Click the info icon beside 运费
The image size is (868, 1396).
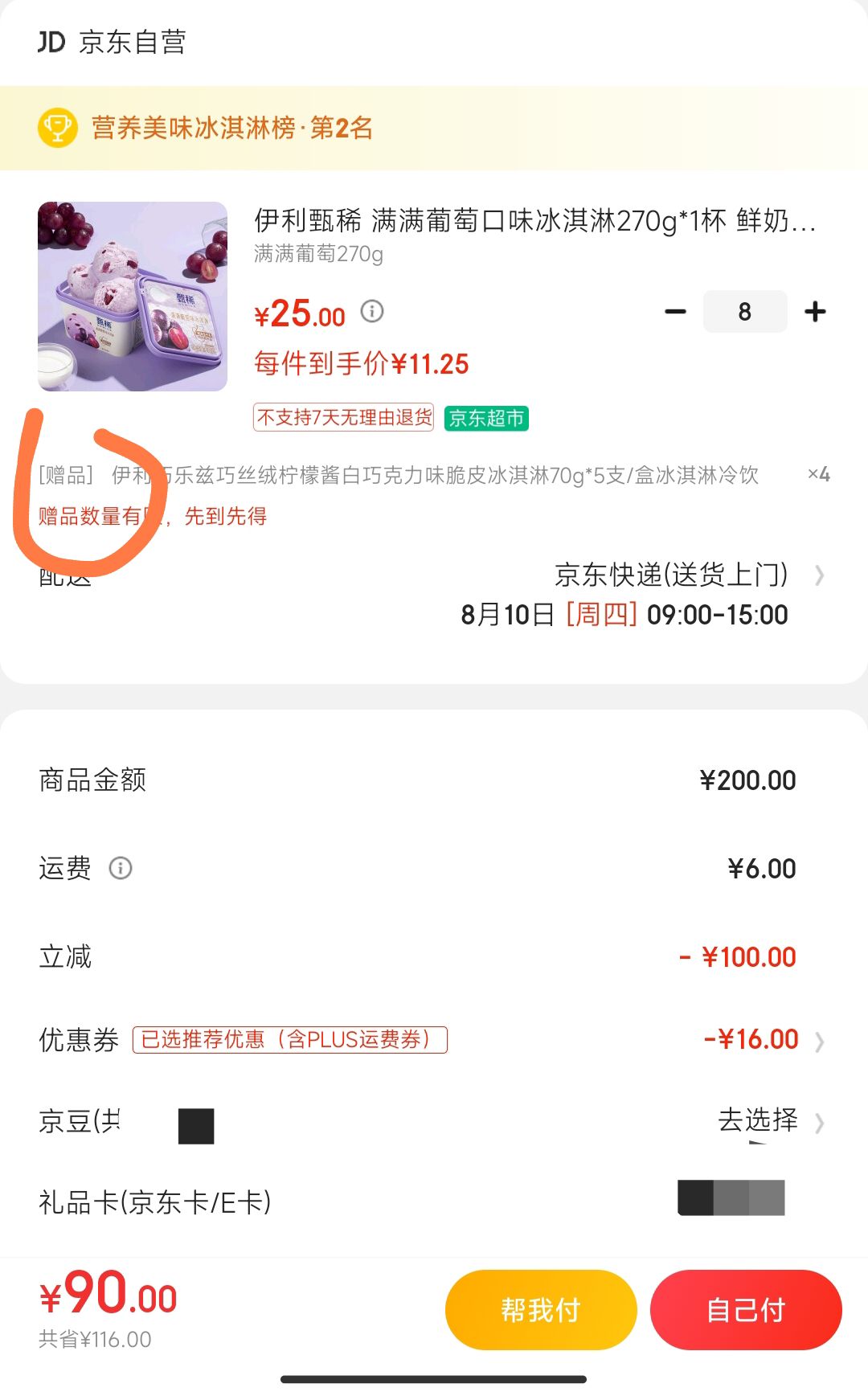121,868
